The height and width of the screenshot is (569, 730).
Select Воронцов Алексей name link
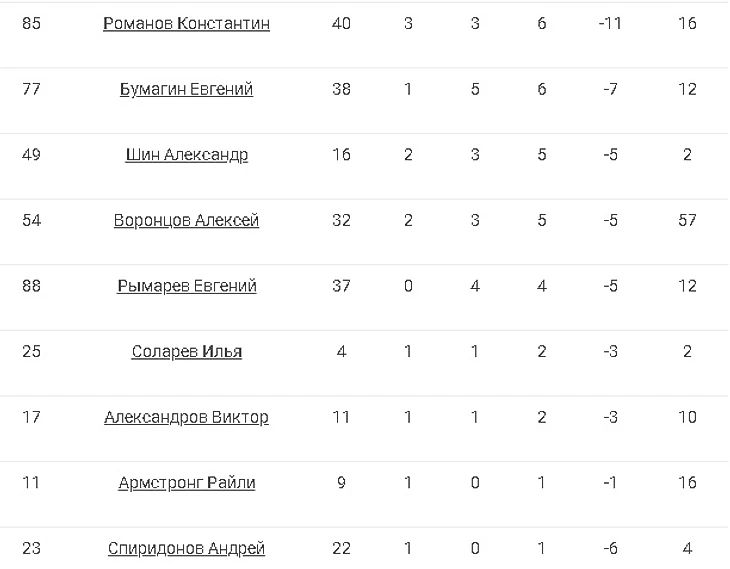pos(186,220)
